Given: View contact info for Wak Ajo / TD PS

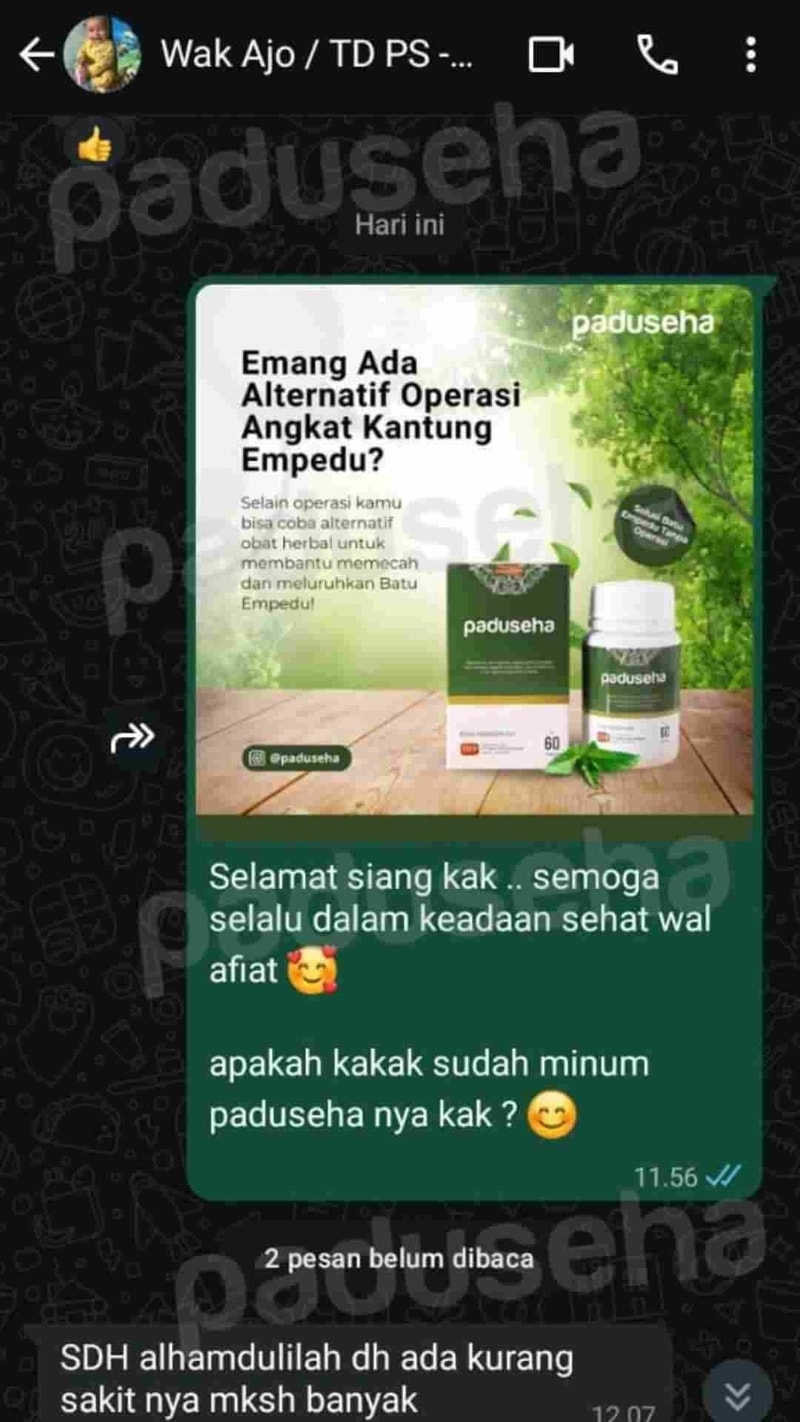Looking at the screenshot, I should tap(317, 56).
